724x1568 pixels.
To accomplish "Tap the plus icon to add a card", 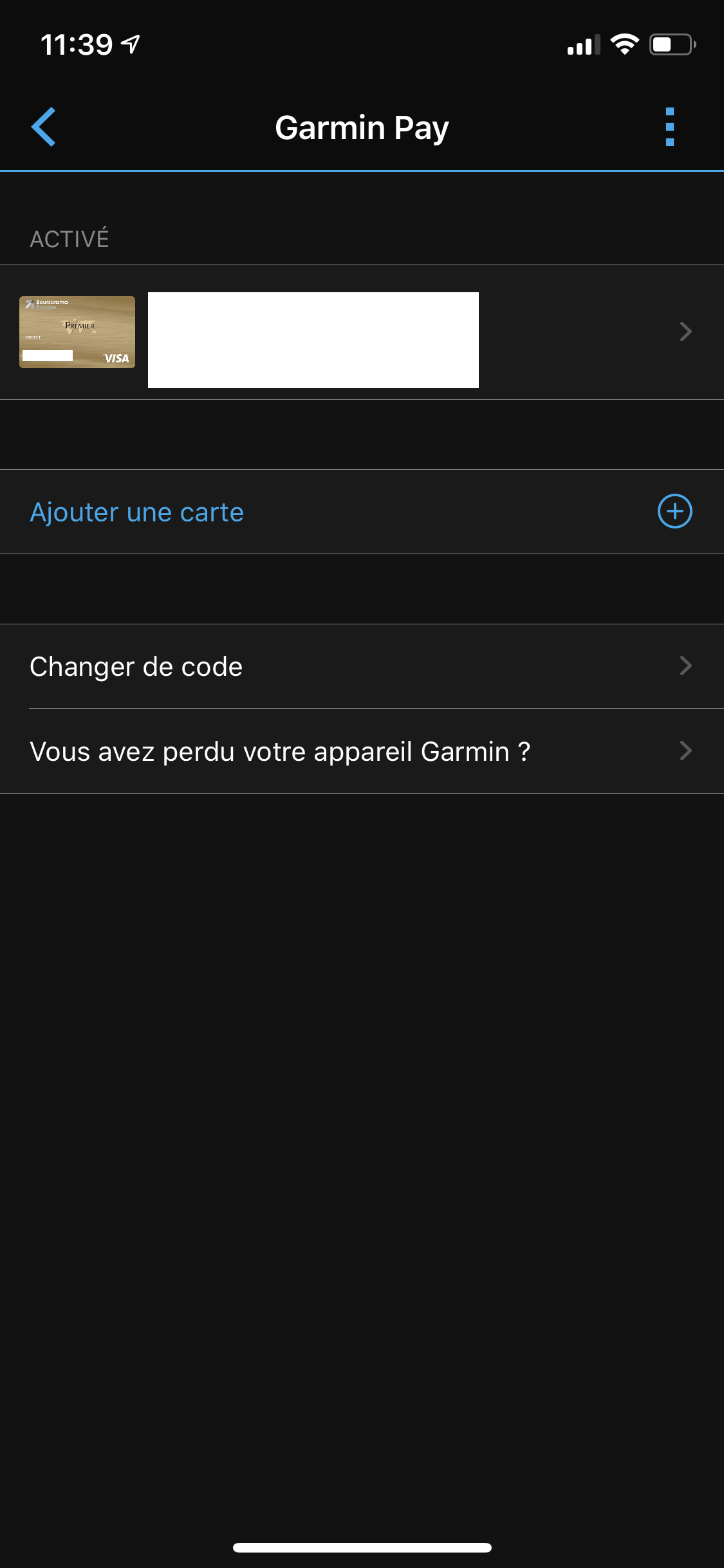I will tap(674, 512).
